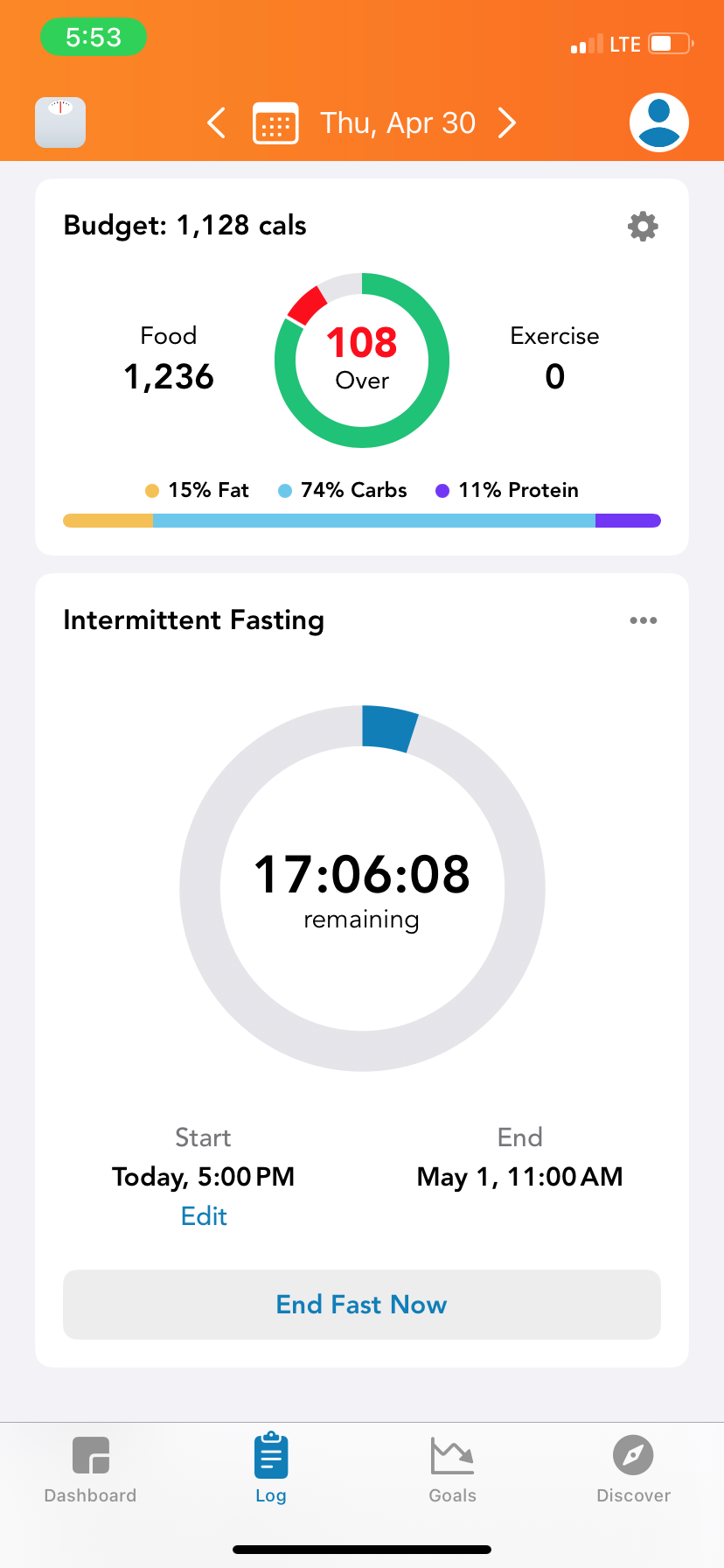Open calorie budget settings gear
Viewport: 724px width, 1568px height.
(x=643, y=227)
